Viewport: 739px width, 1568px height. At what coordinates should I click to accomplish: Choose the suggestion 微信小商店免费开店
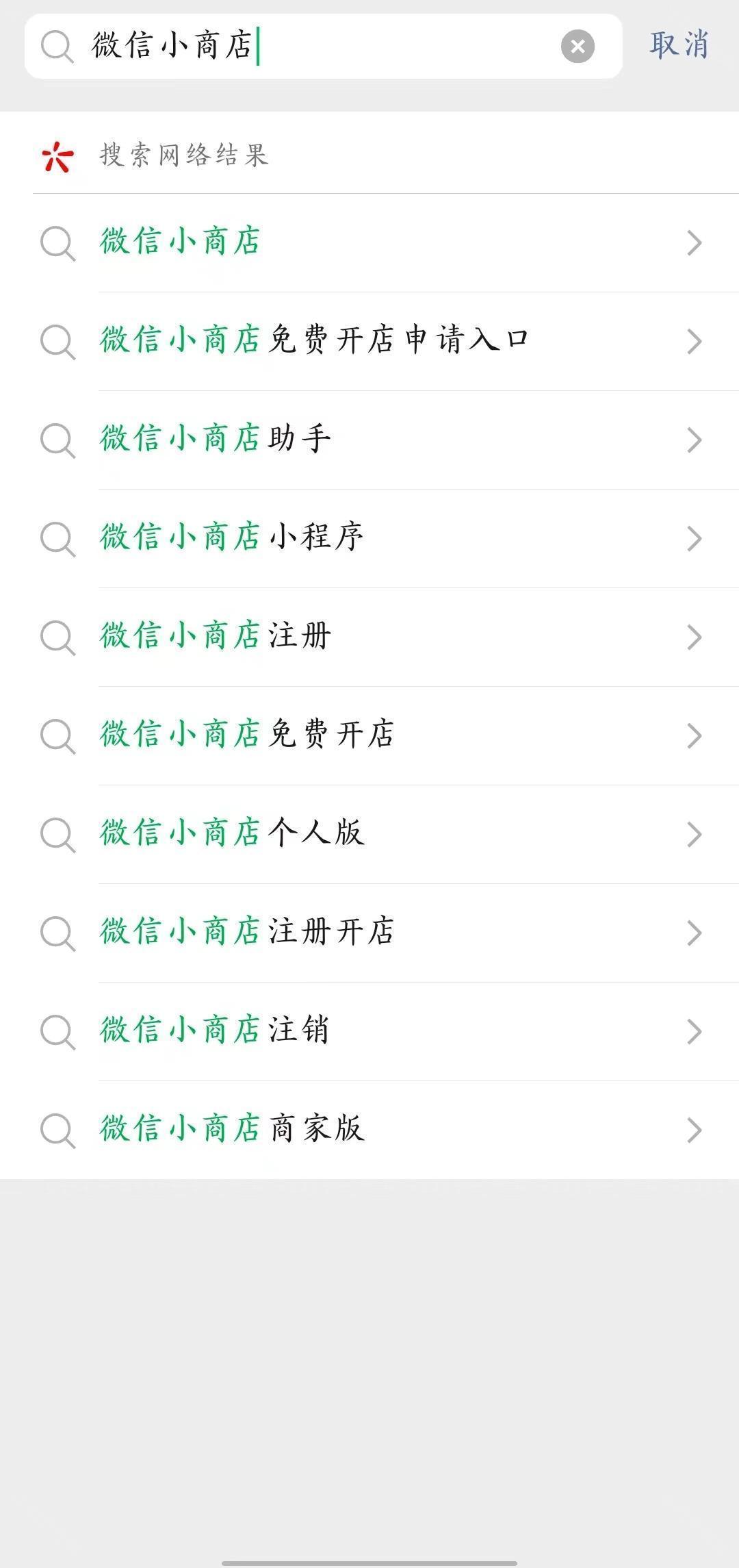[369, 735]
